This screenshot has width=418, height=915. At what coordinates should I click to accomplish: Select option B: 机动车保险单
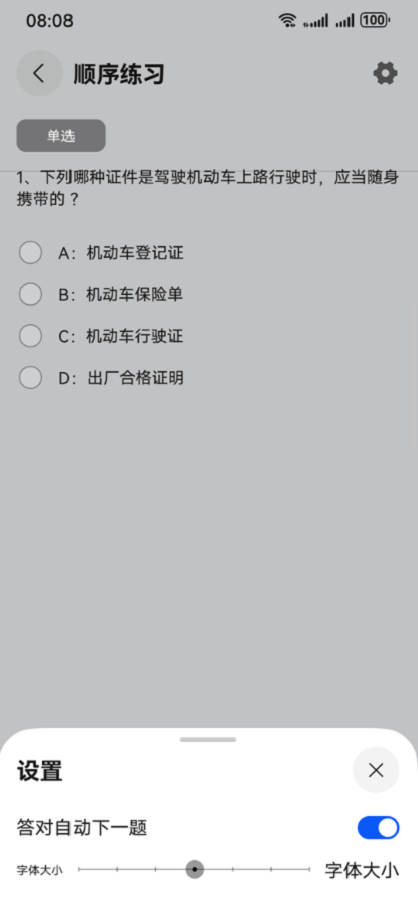(101, 295)
